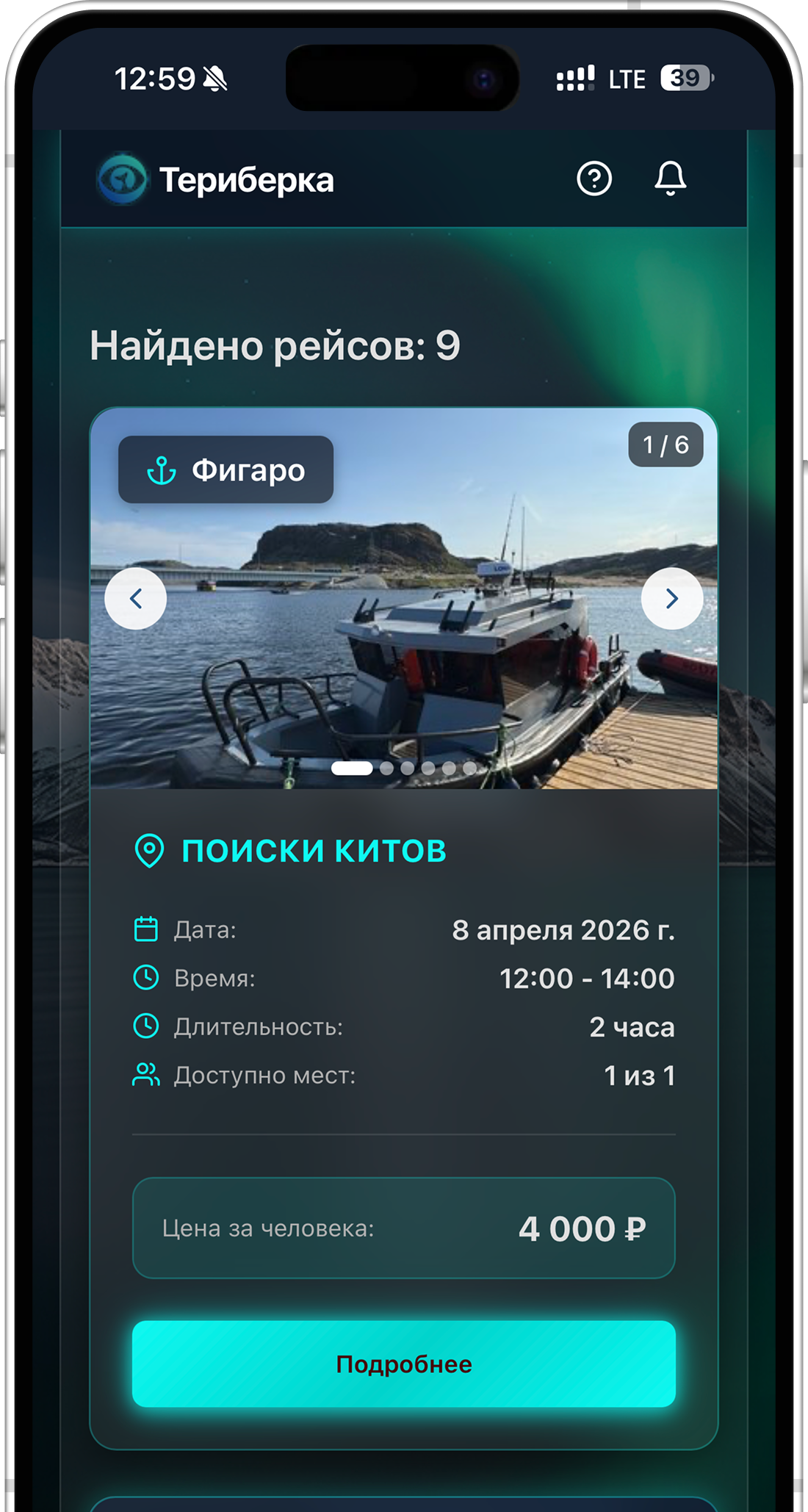
Task: Select the second photo indicator dot
Action: click(387, 768)
